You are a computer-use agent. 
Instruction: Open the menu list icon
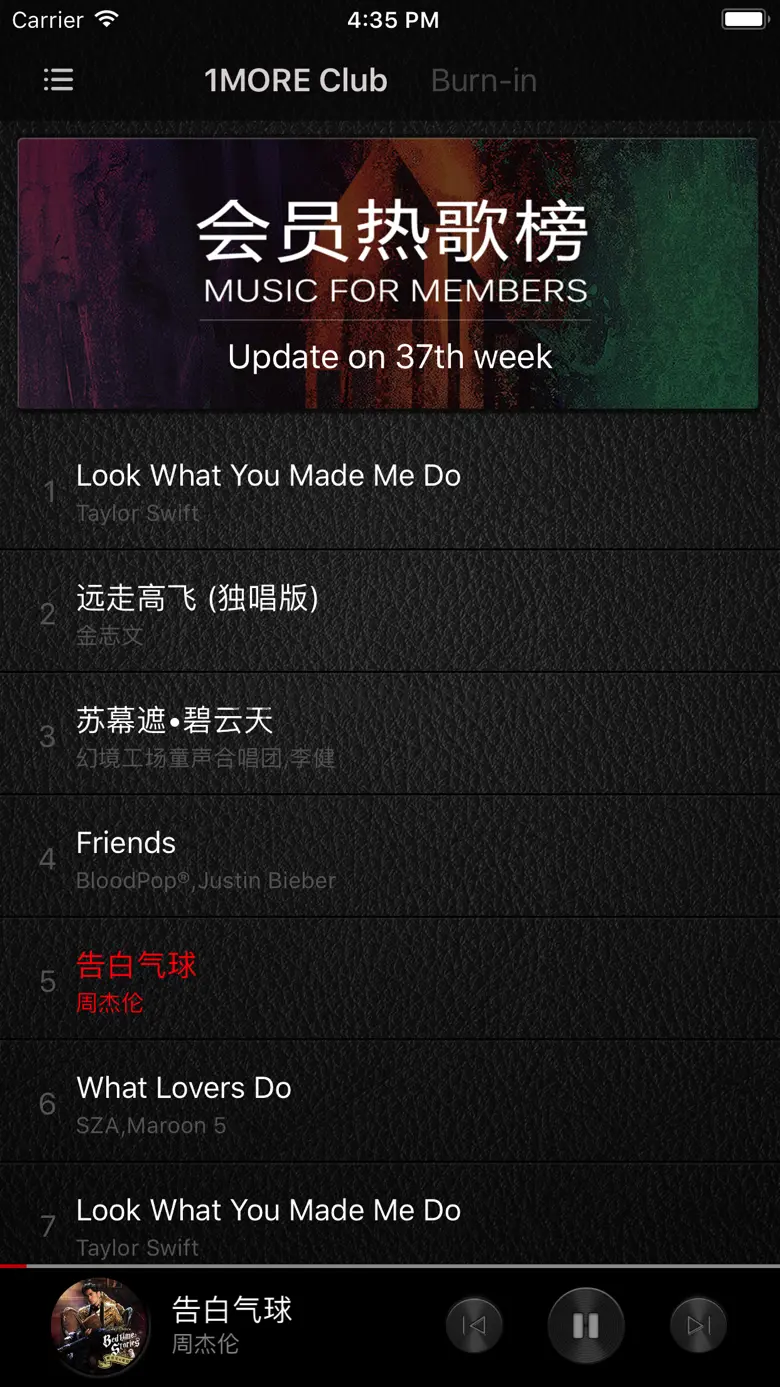pyautogui.click(x=59, y=80)
